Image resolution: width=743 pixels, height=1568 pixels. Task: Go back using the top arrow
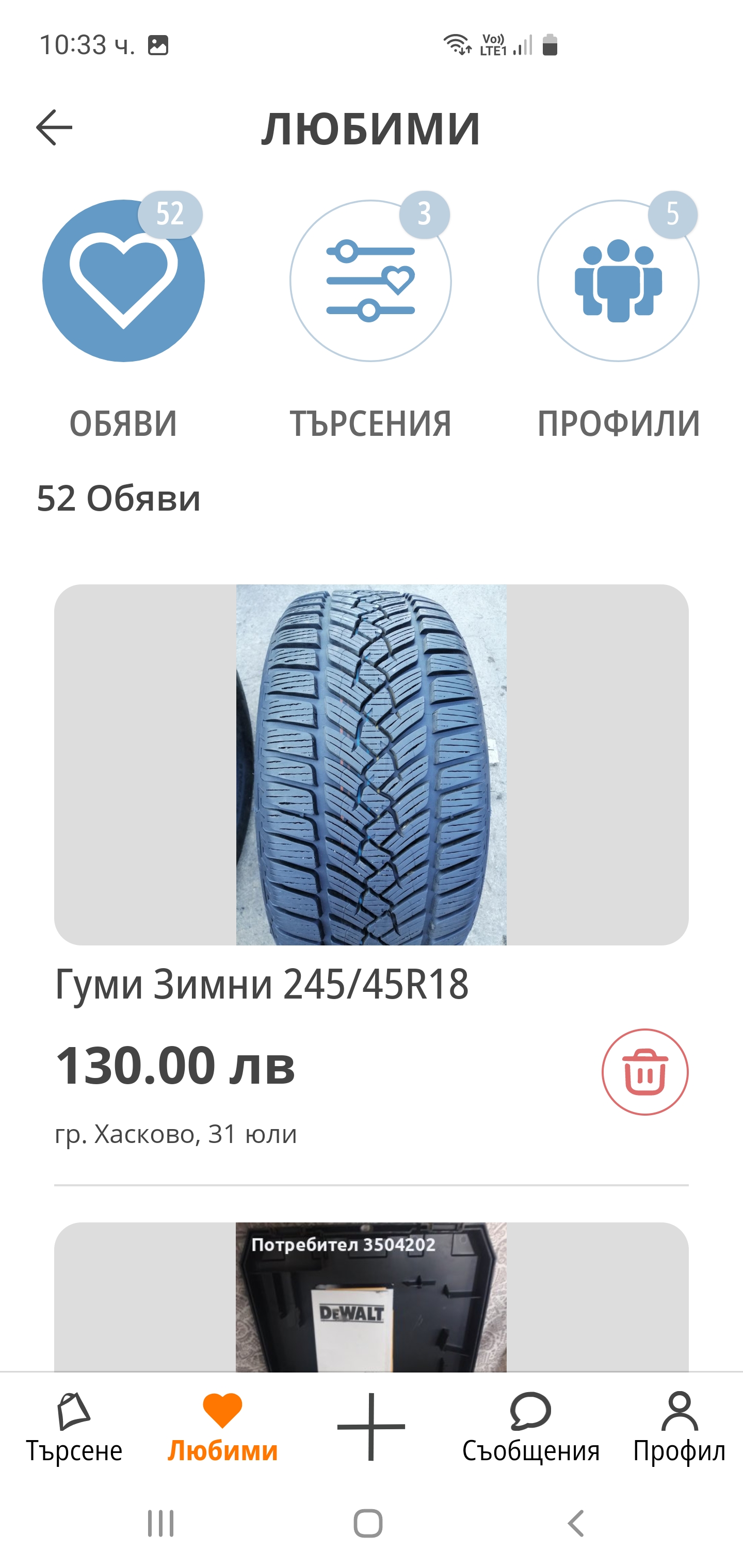pyautogui.click(x=54, y=128)
